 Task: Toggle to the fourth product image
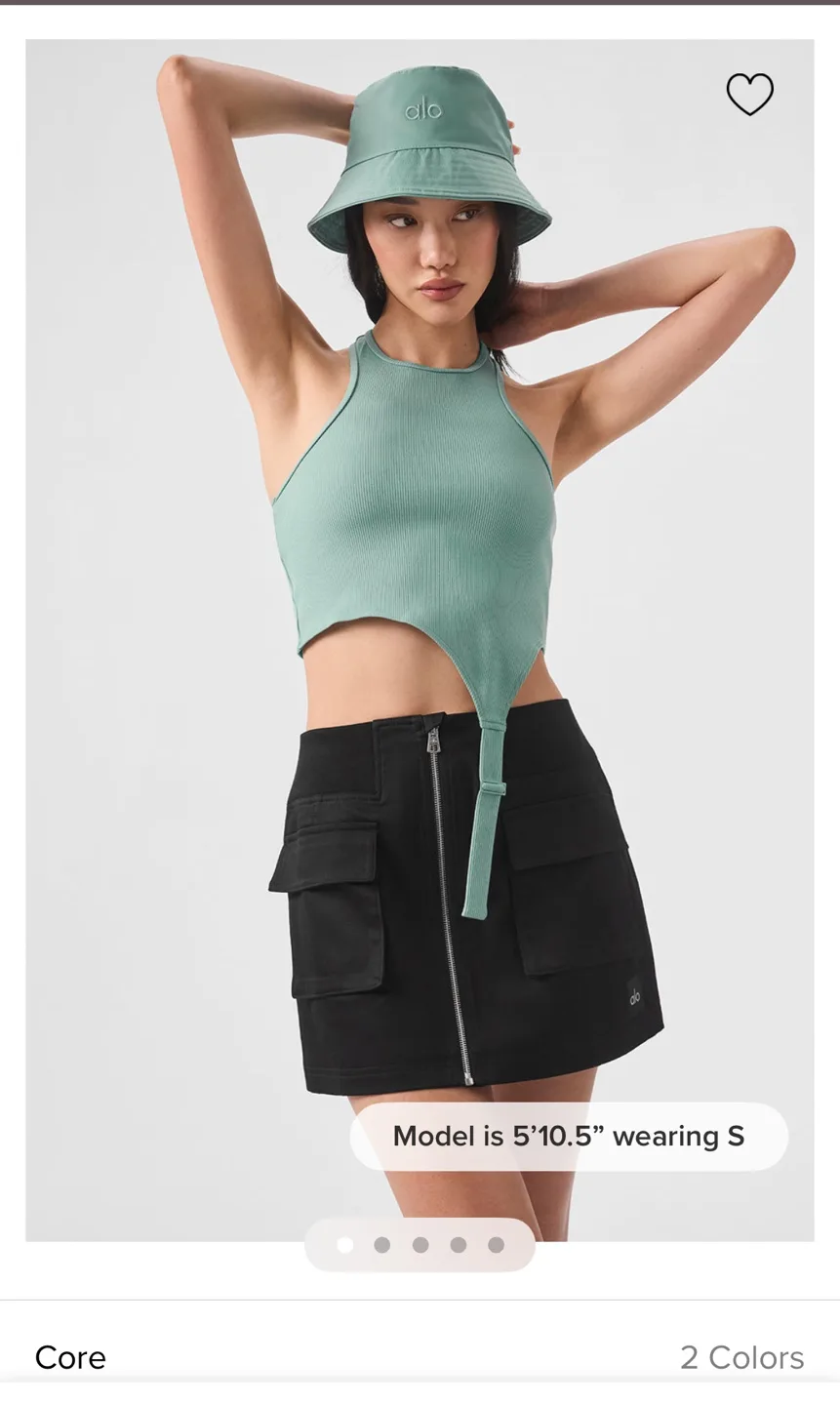click(458, 1245)
